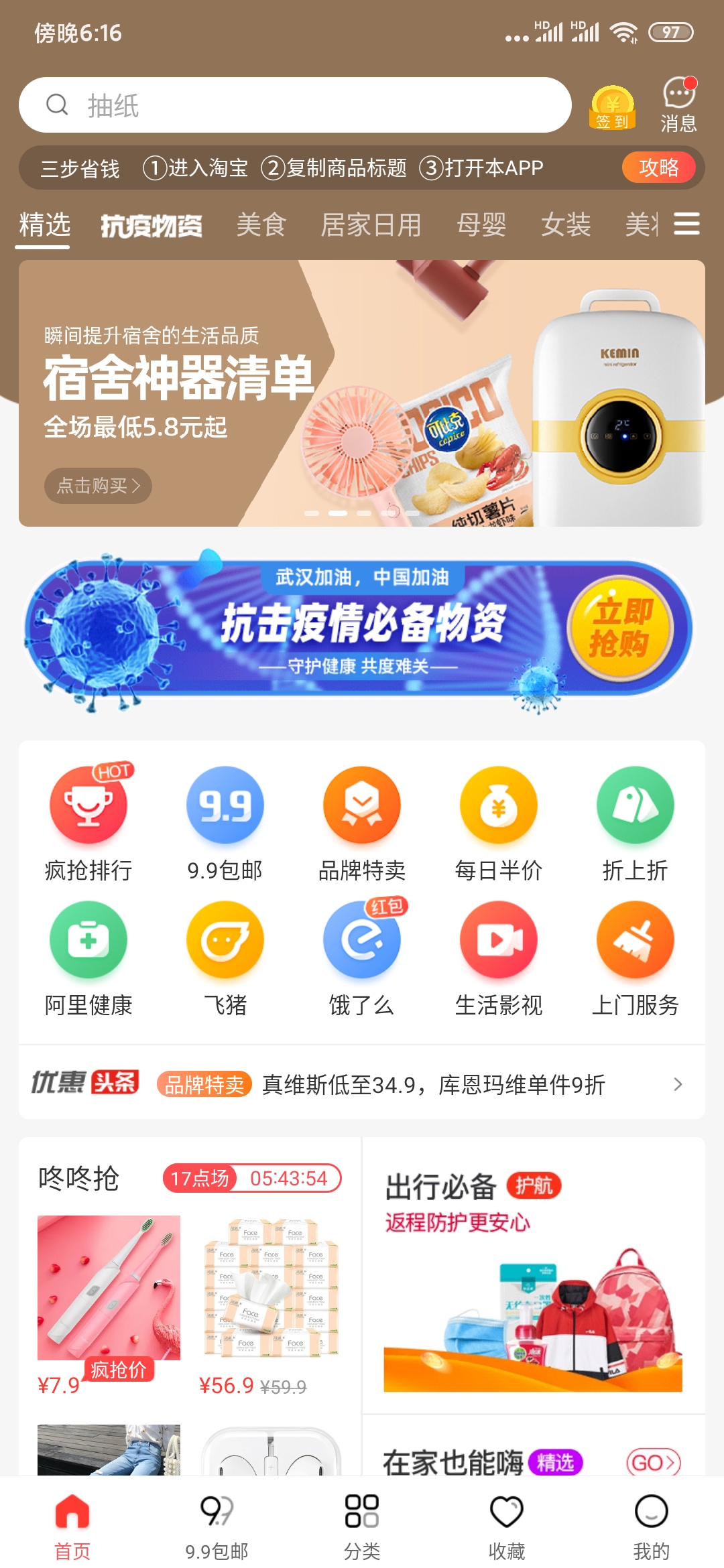Tap the orange 攻略 button
The width and height of the screenshot is (724, 1568).
[658, 168]
